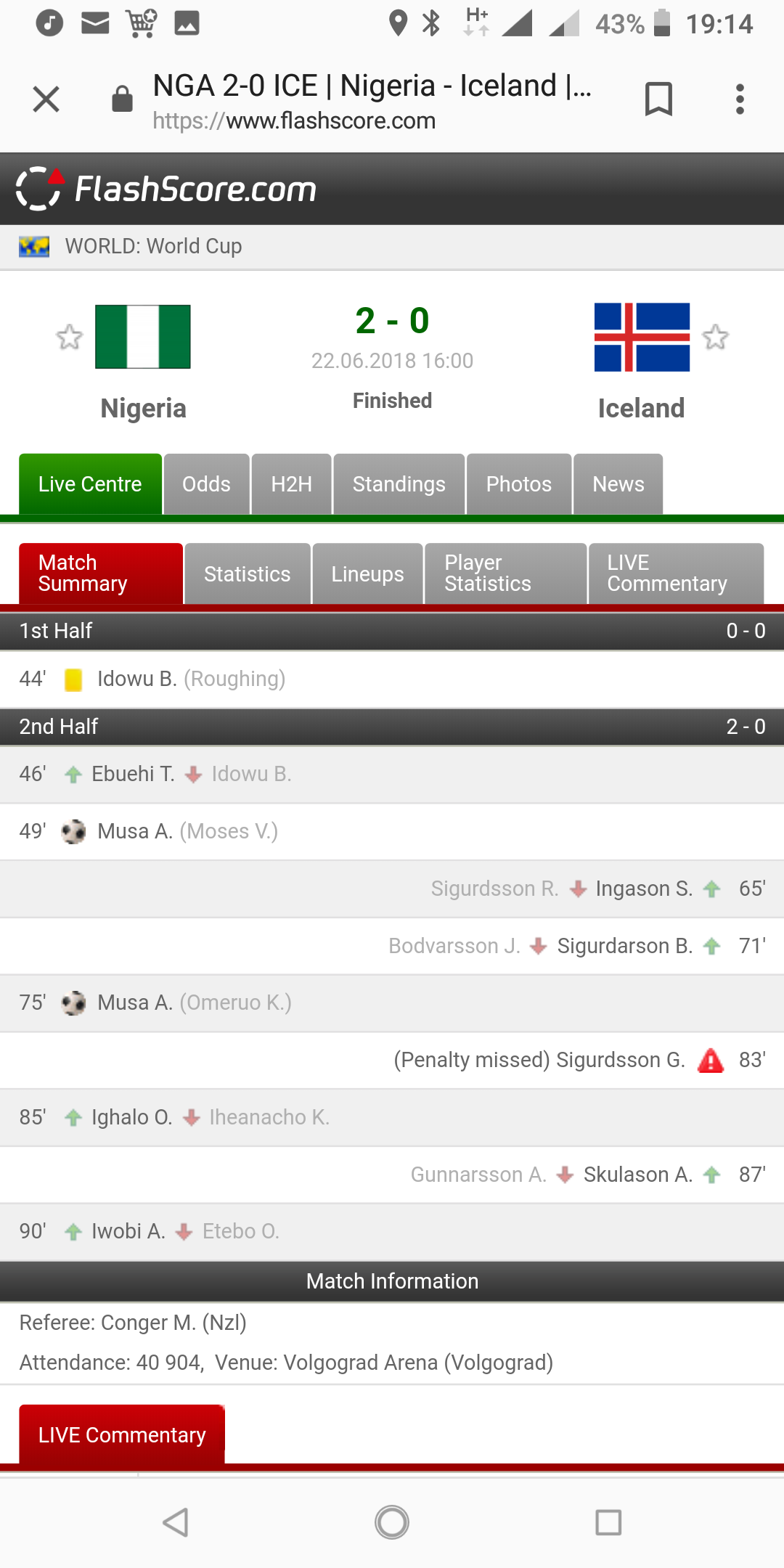Screen dimensions: 784x1568
Task: Select the Match Summary sub-tab
Action: tap(100, 573)
